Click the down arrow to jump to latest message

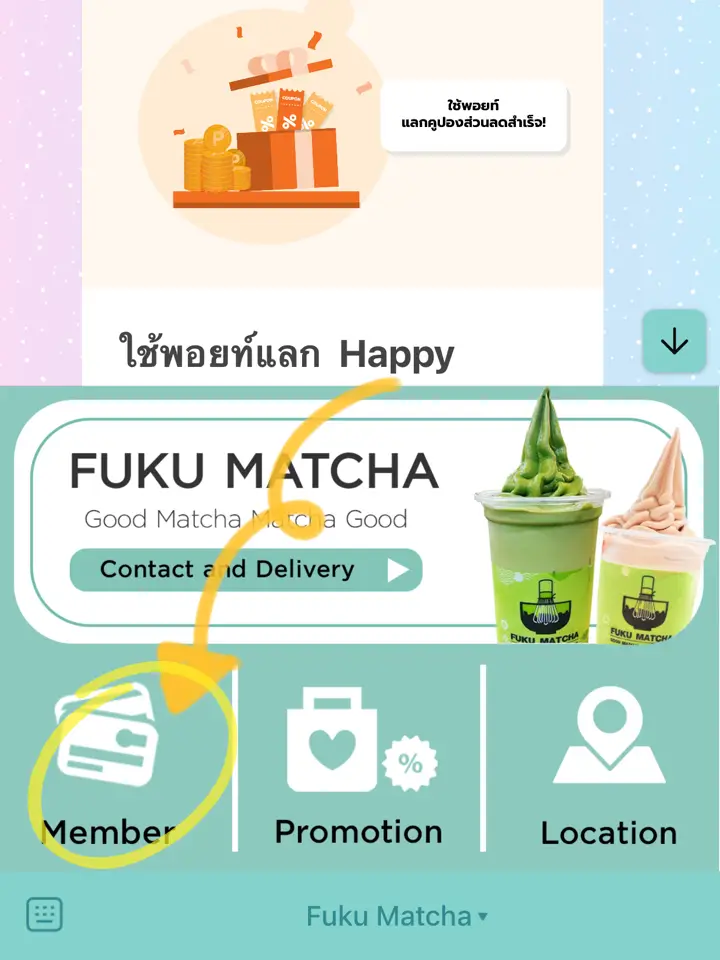pyautogui.click(x=674, y=342)
